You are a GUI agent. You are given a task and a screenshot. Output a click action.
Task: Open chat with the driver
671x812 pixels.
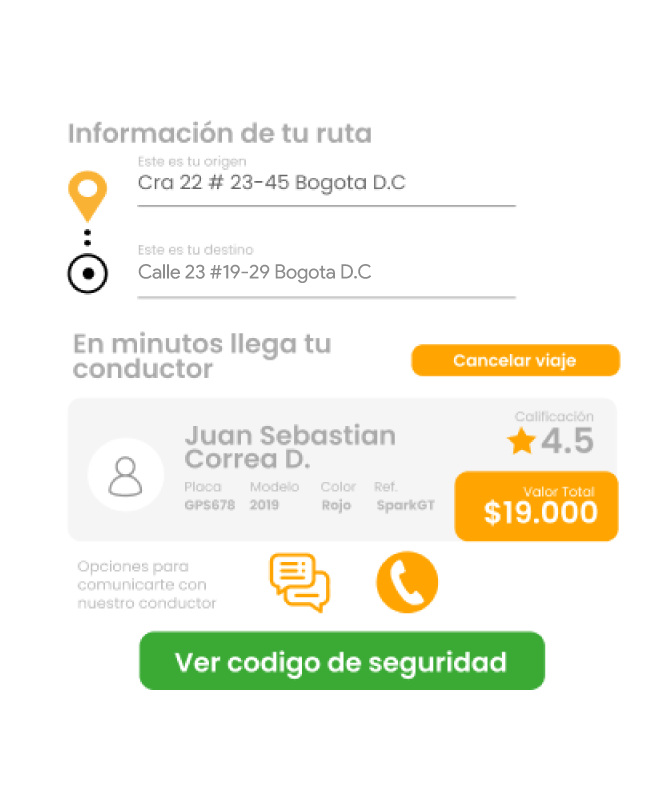299,582
